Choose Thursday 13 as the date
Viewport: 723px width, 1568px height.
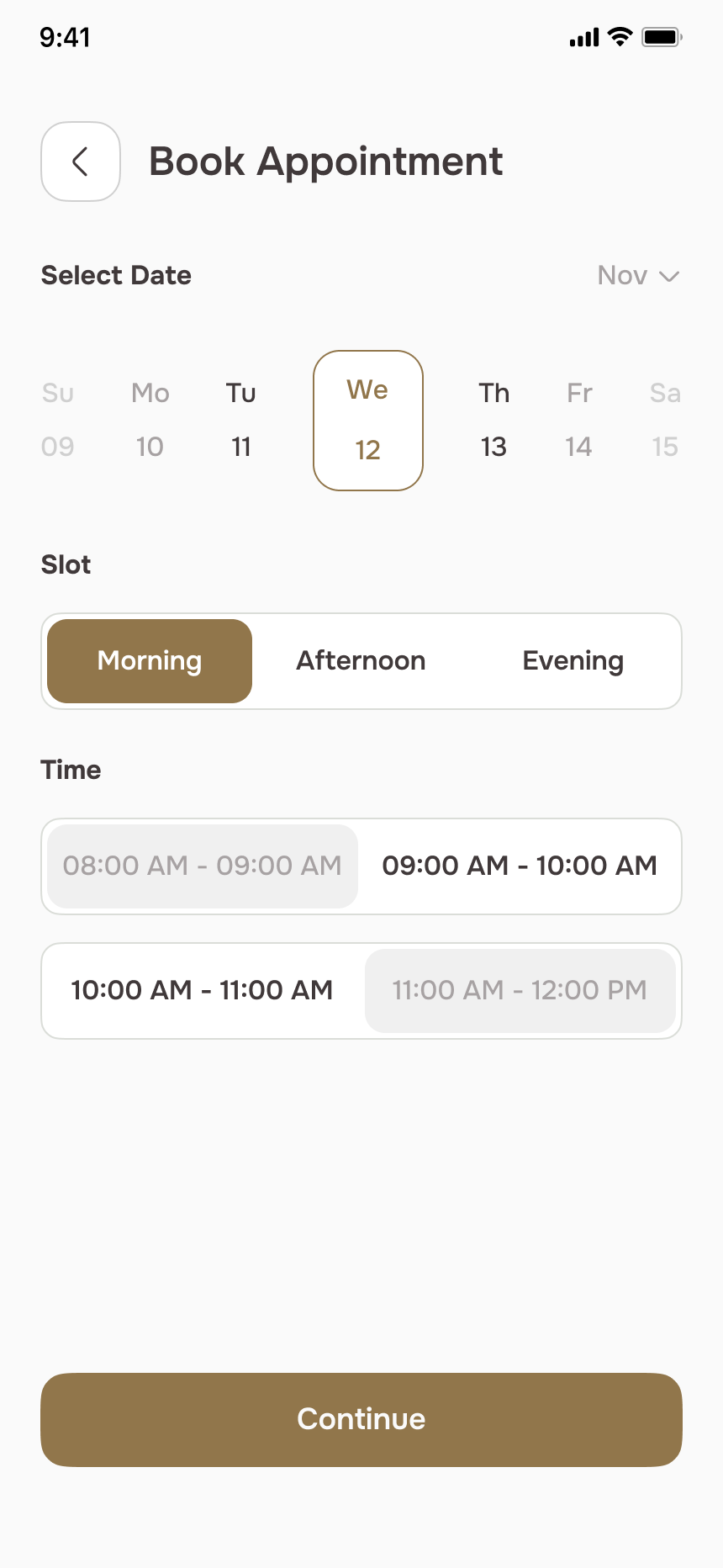click(x=494, y=420)
